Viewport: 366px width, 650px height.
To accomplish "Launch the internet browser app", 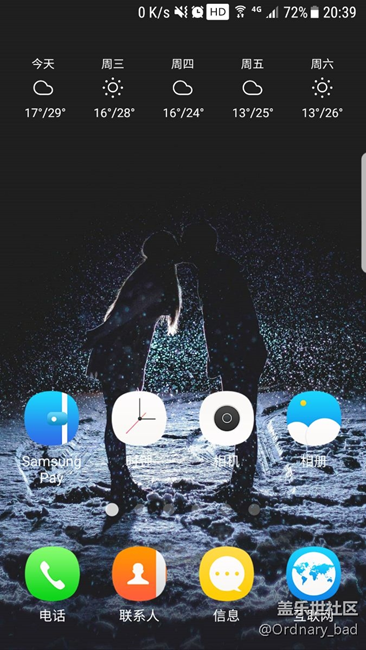I will click(x=314, y=574).
